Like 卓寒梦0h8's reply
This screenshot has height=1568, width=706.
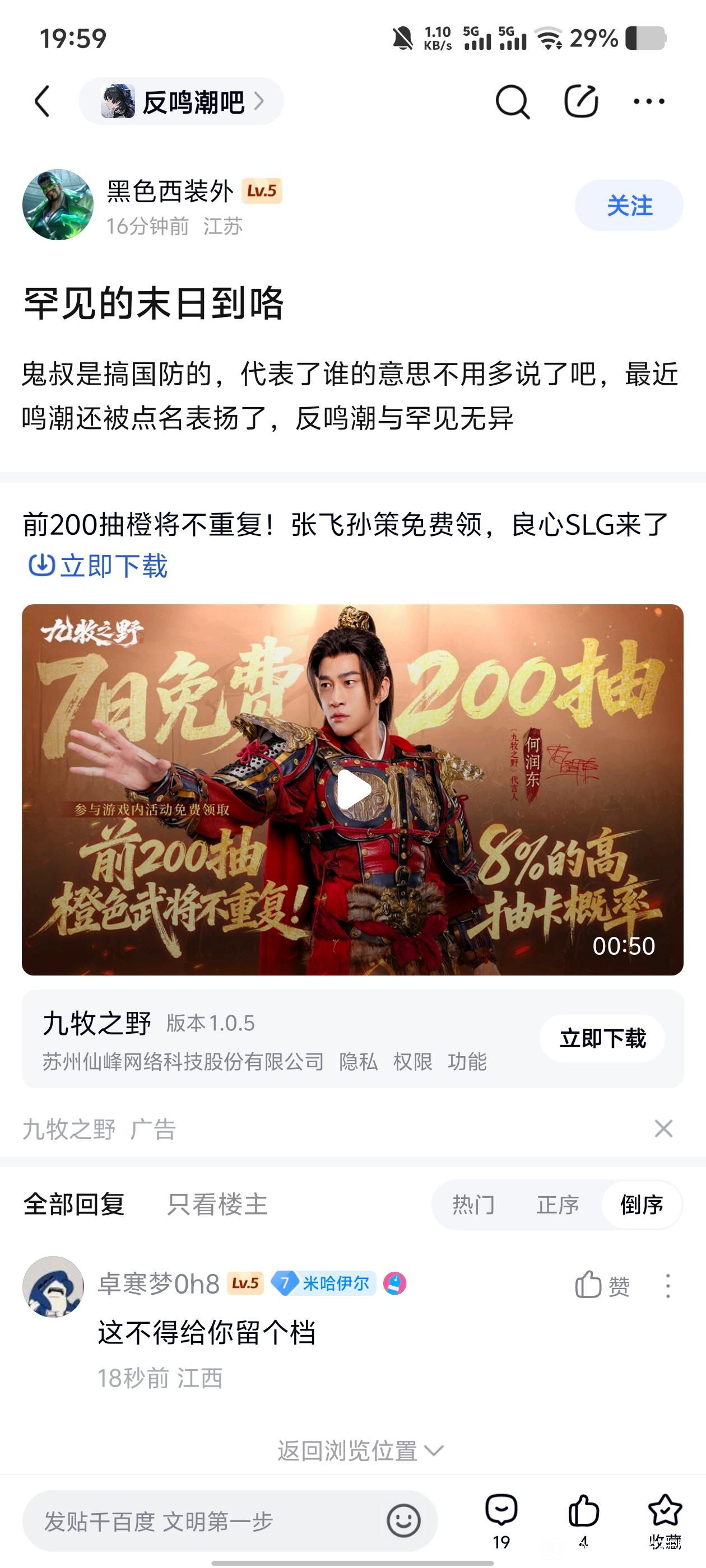click(601, 1286)
